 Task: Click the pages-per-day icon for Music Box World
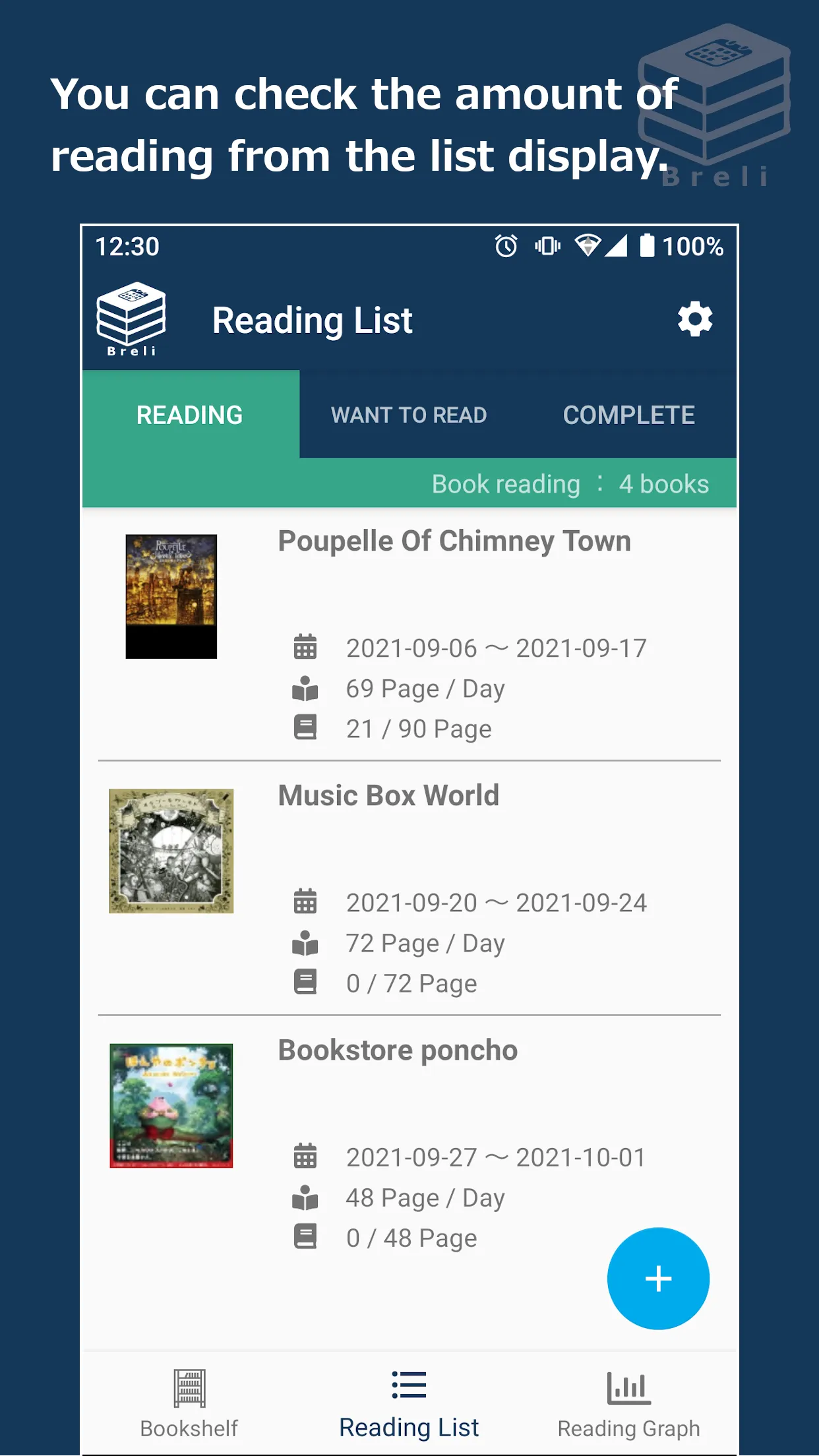[x=305, y=943]
